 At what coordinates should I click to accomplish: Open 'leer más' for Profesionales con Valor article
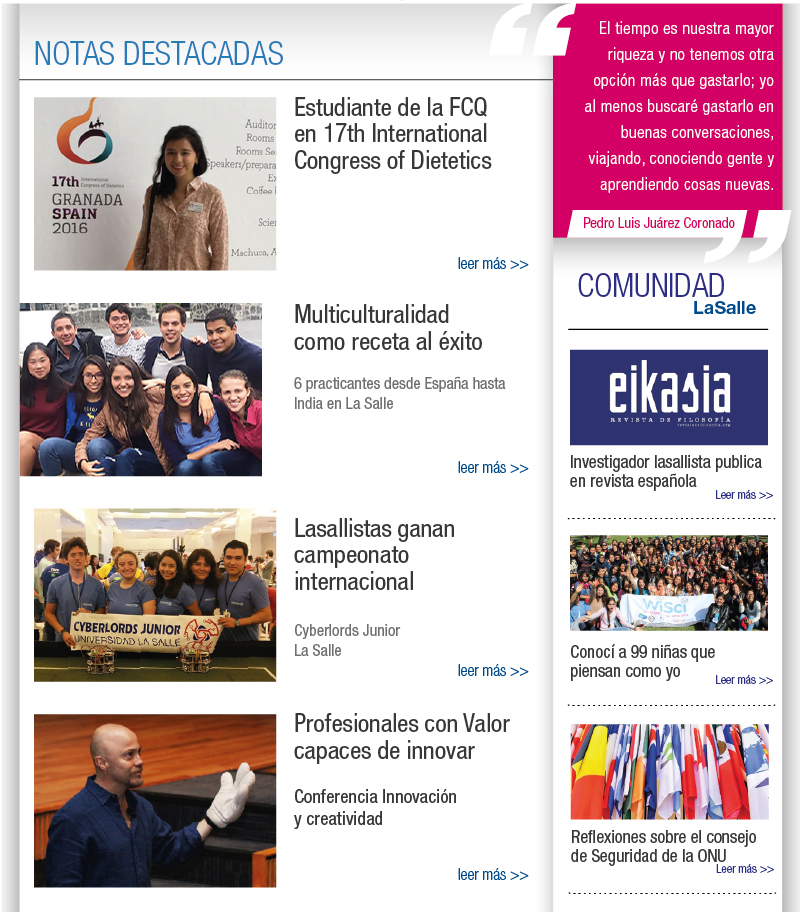click(x=493, y=875)
